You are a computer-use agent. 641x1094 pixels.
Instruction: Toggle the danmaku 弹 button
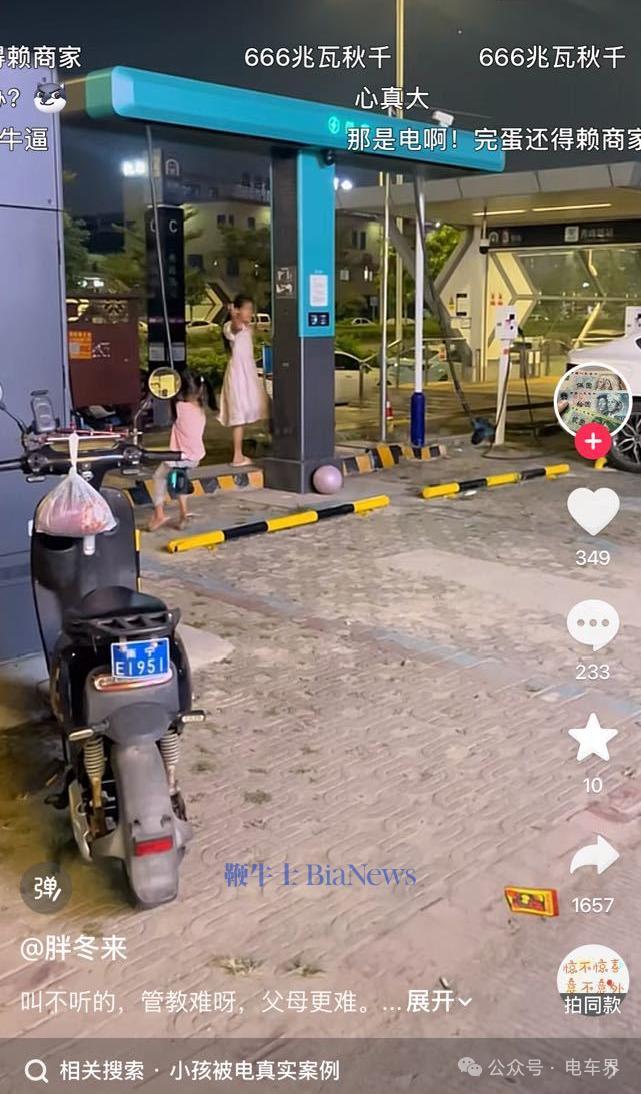[x=45, y=888]
